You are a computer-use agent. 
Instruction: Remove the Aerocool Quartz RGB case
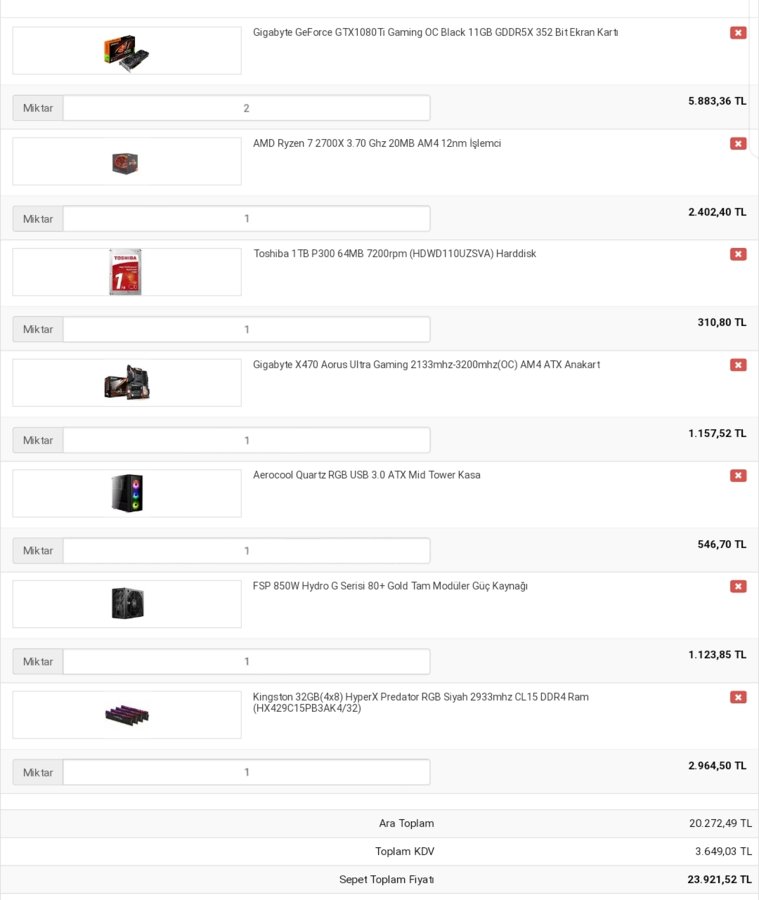pyautogui.click(x=738, y=476)
